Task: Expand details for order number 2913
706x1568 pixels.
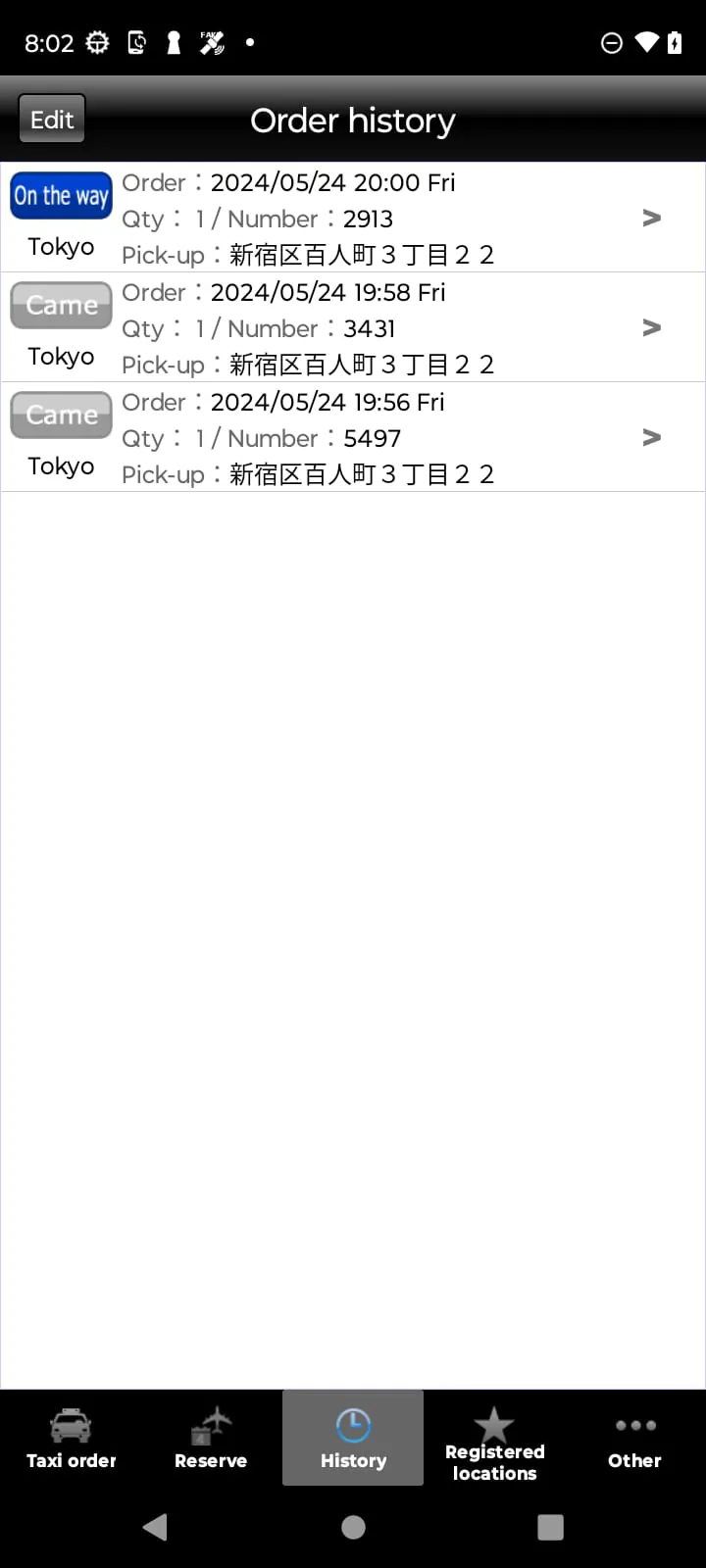Action: tap(651, 218)
